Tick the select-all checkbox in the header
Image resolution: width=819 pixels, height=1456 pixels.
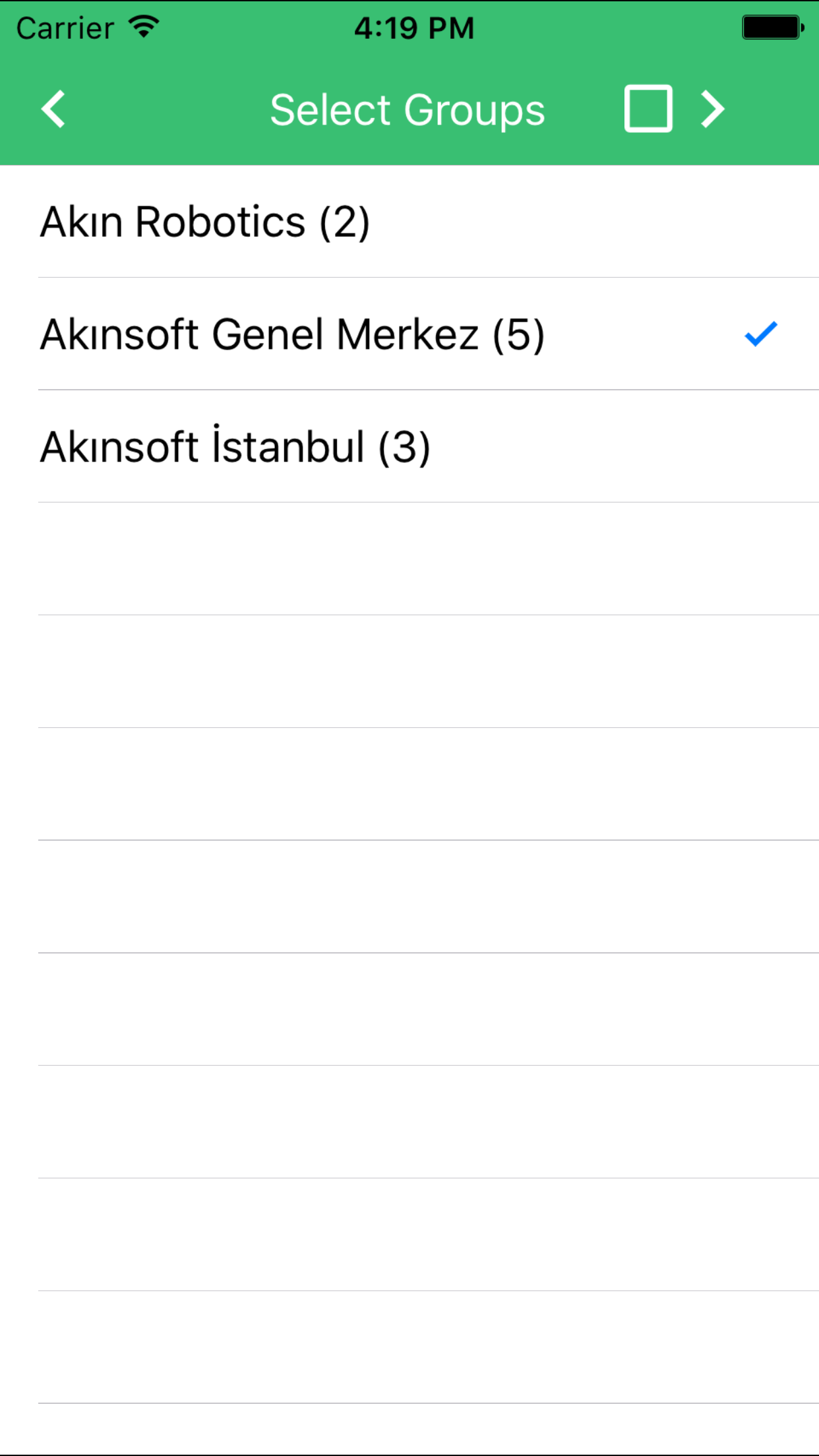[x=648, y=109]
